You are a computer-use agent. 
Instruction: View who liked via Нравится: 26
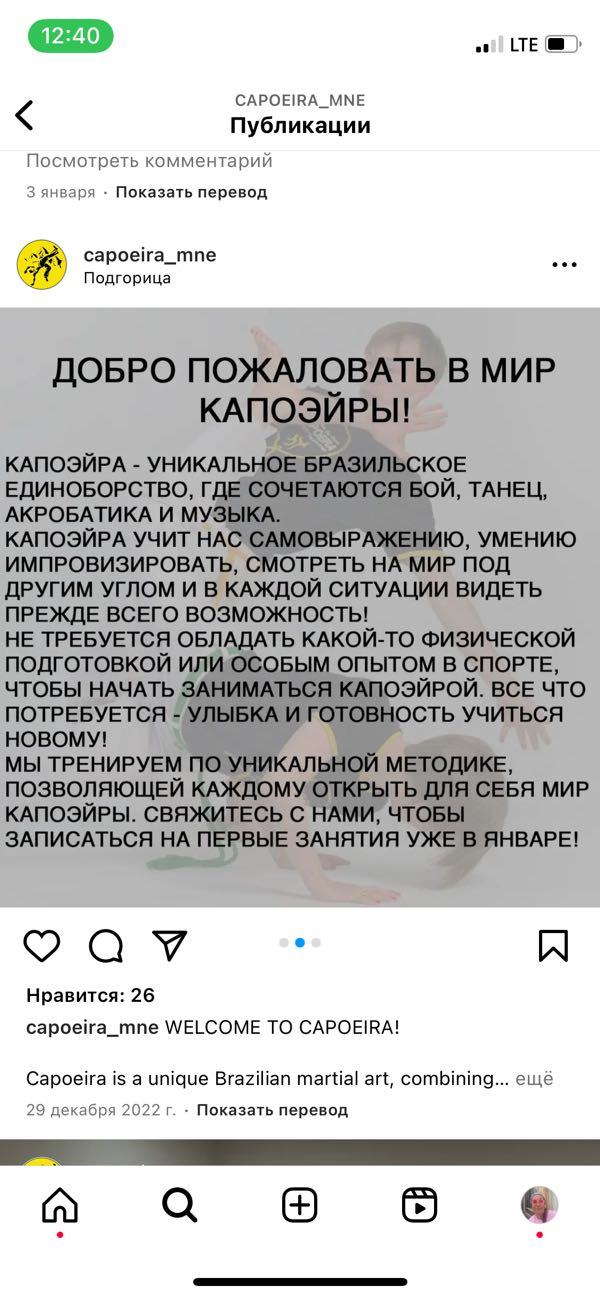tap(90, 995)
